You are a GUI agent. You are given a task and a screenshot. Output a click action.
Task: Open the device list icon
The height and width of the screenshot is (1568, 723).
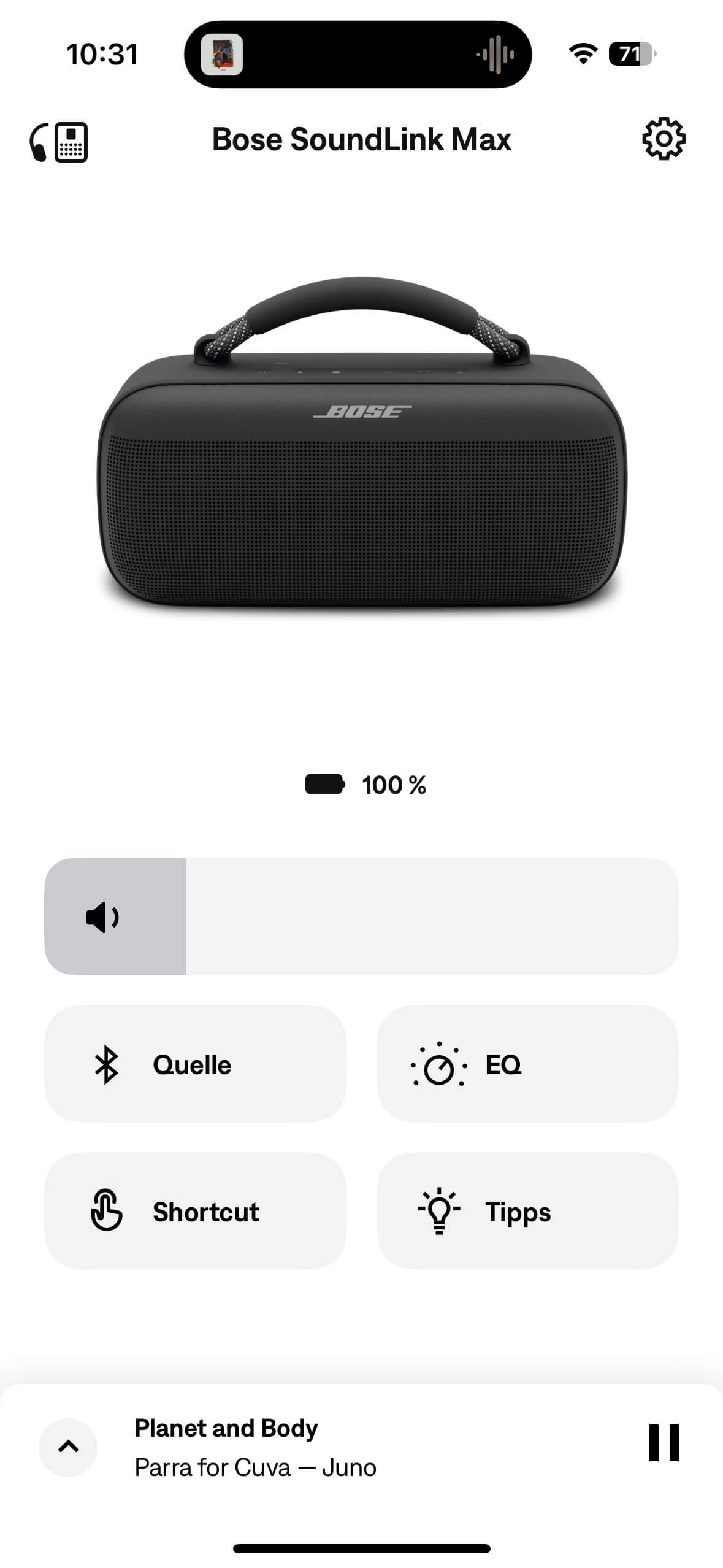(59, 142)
